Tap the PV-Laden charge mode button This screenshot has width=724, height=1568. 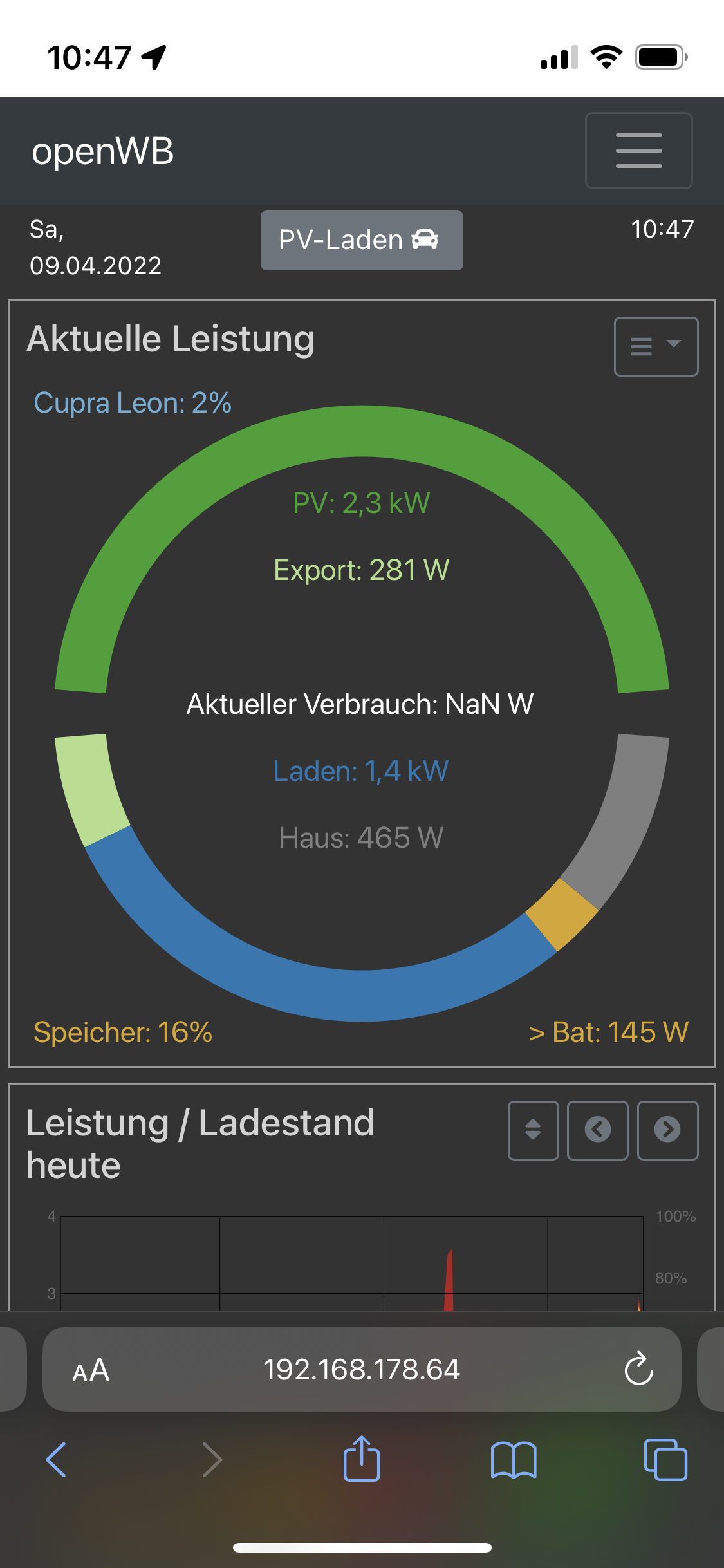(x=362, y=240)
